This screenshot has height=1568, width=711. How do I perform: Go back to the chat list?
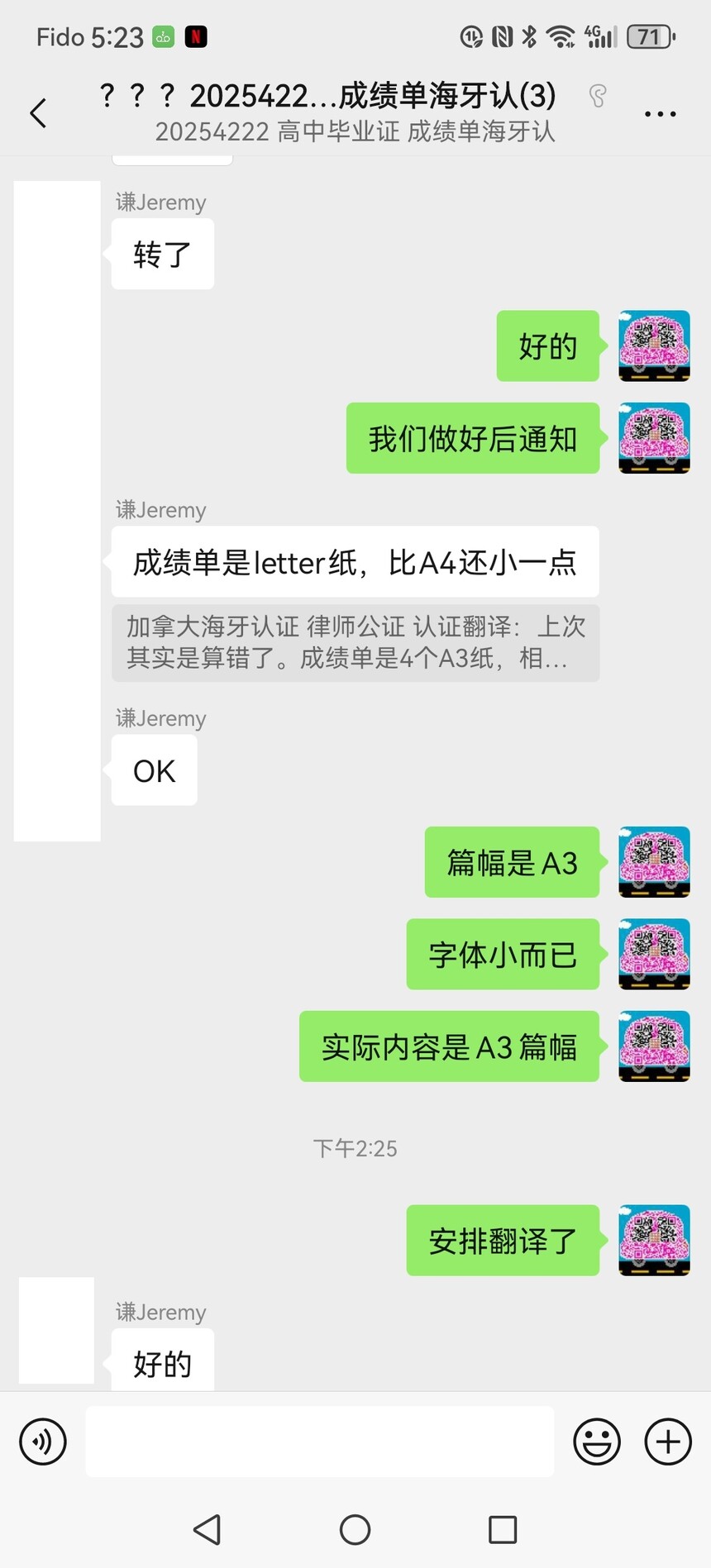point(38,113)
